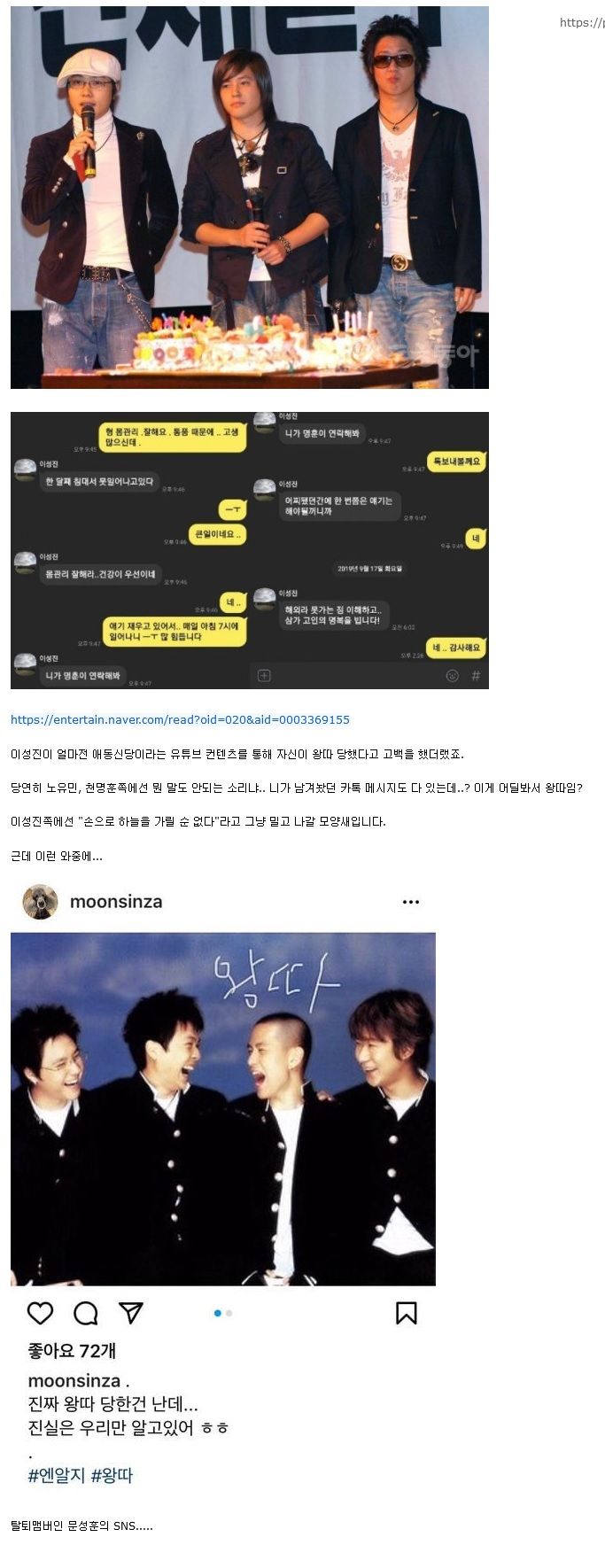The height and width of the screenshot is (1568, 605).
Task: View the KakaoTalk chat screenshot image
Action: (249, 549)
